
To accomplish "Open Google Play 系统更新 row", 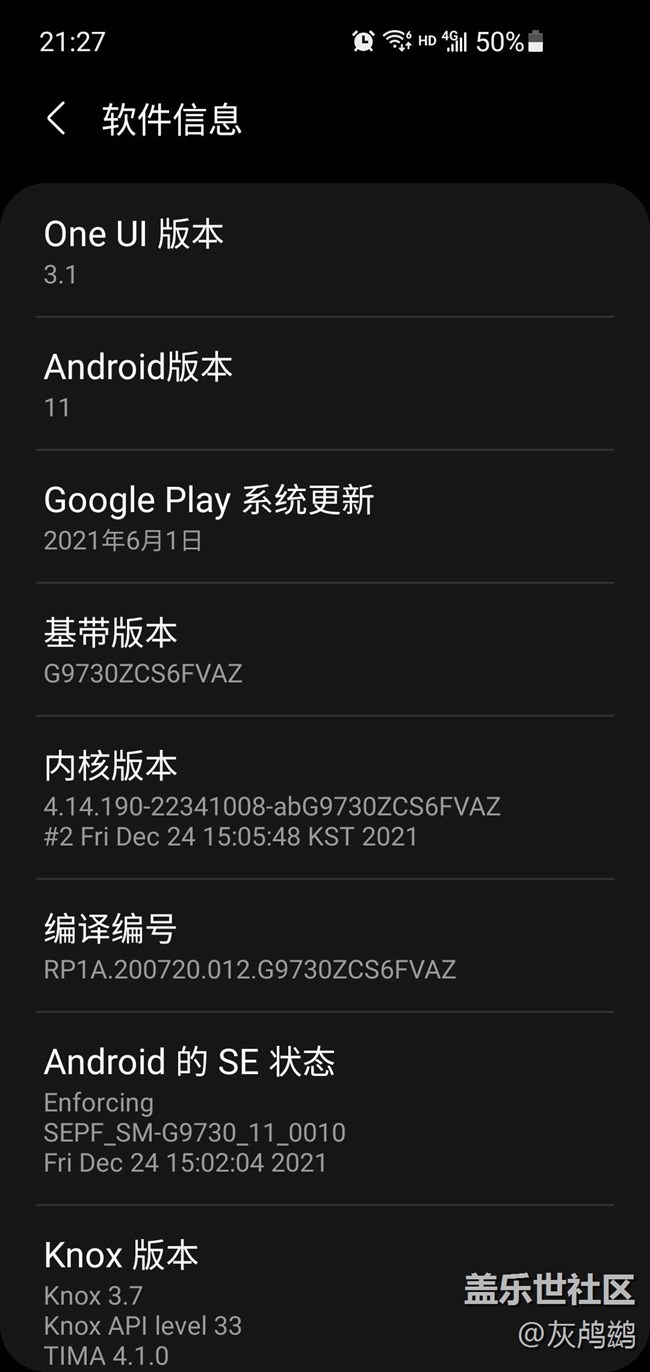I will point(324,517).
